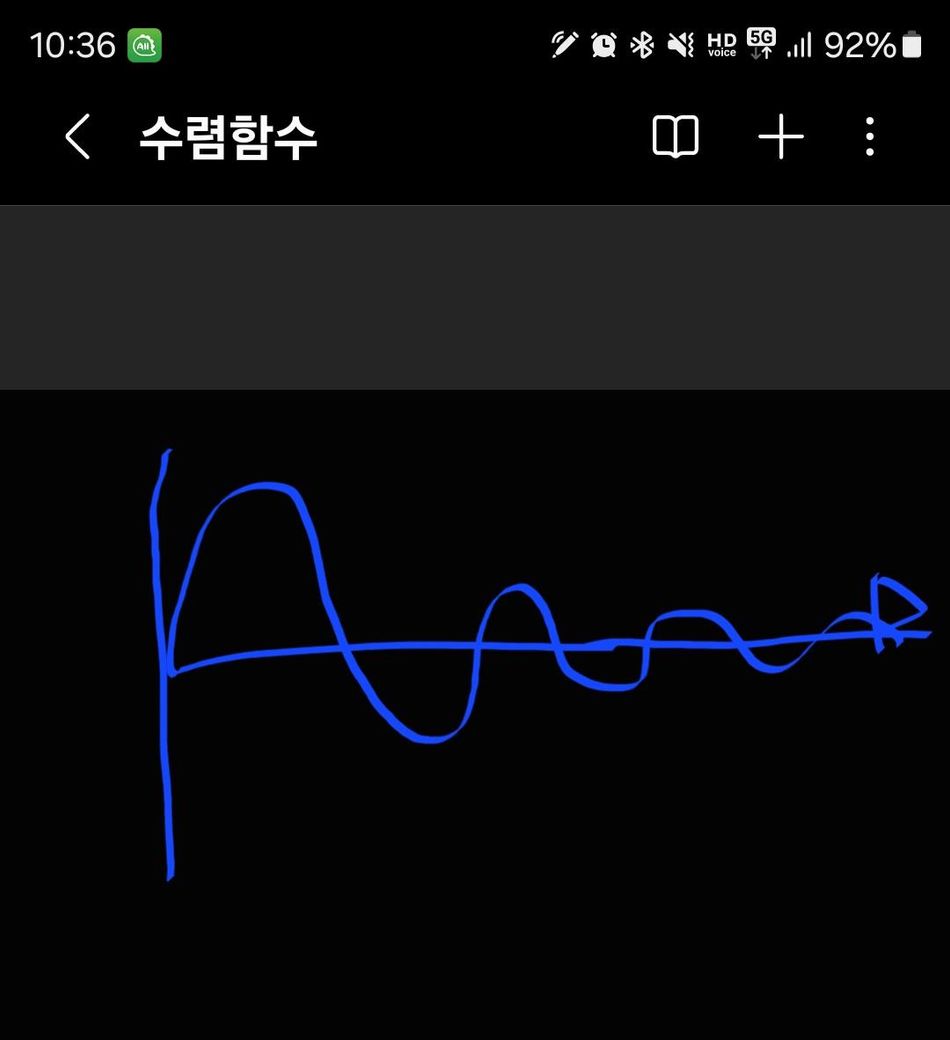Open the three-dot overflow menu
Screen dimensions: 950x1040
click(869, 136)
